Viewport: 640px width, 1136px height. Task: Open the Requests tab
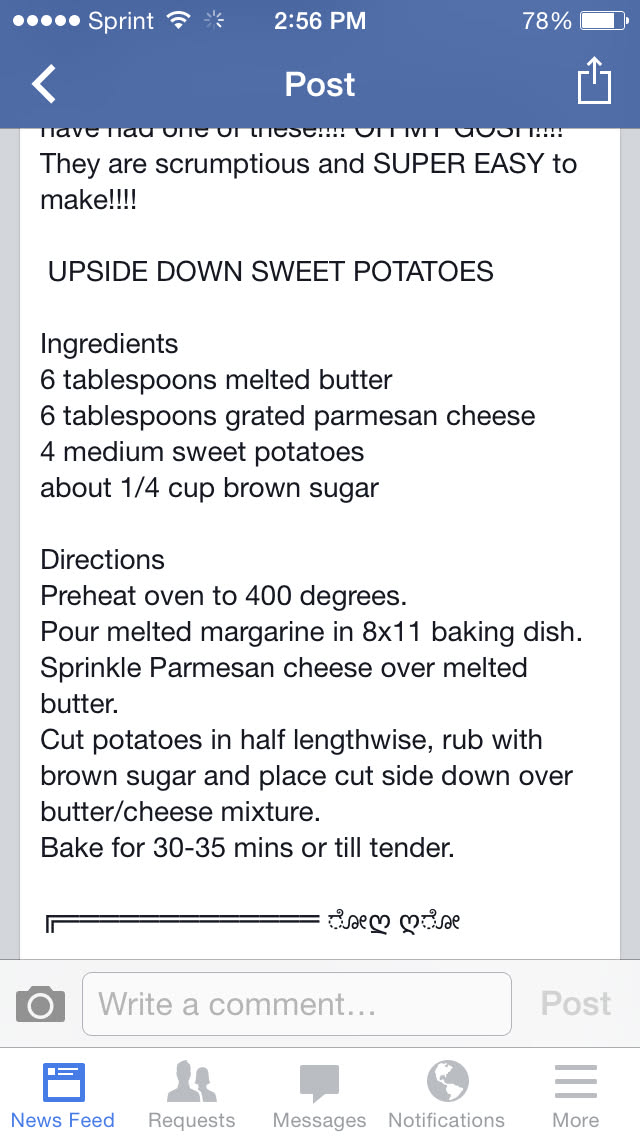pyautogui.click(x=191, y=1094)
